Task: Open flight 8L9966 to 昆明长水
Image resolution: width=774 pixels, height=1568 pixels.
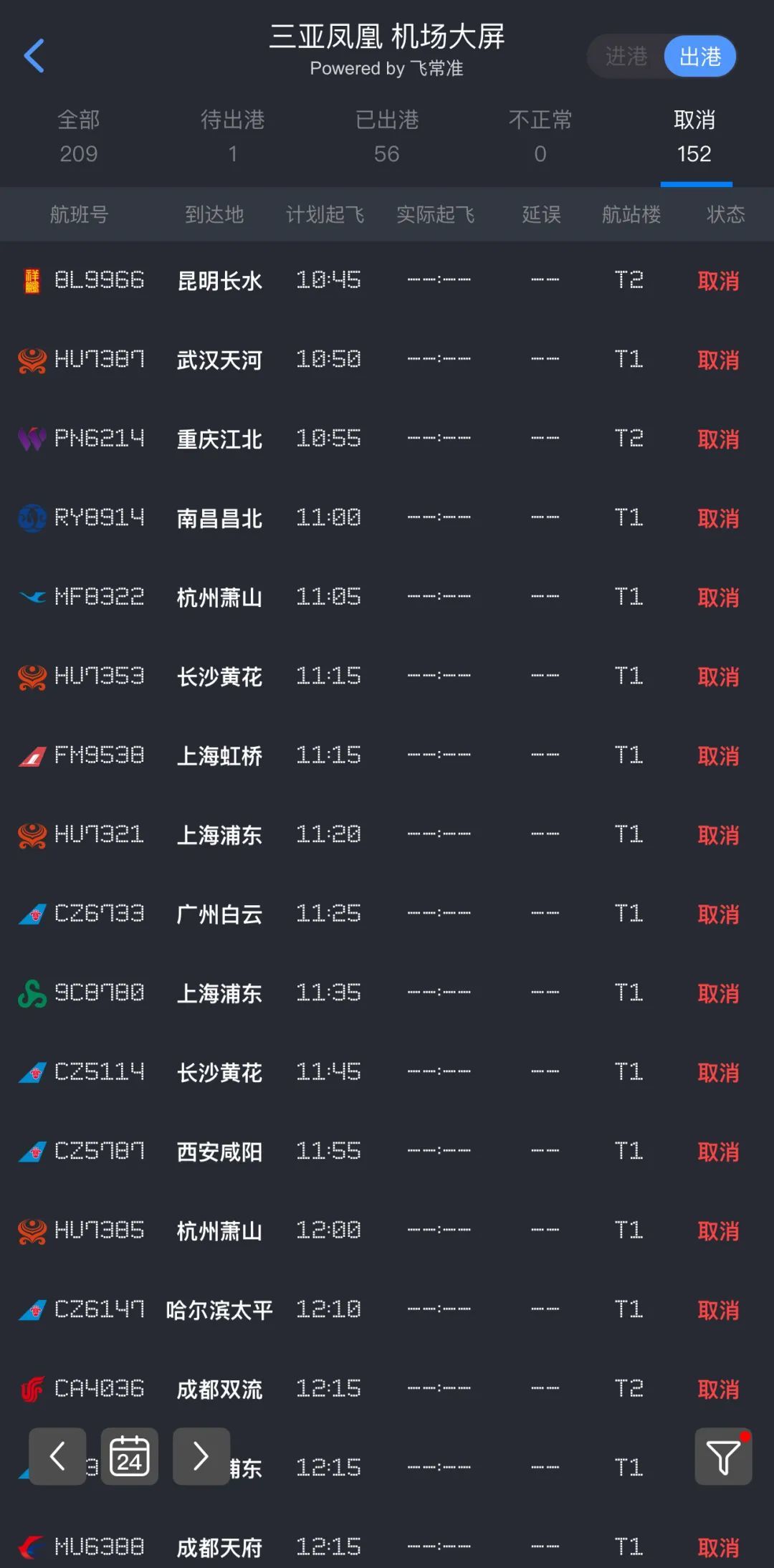Action: click(x=387, y=280)
